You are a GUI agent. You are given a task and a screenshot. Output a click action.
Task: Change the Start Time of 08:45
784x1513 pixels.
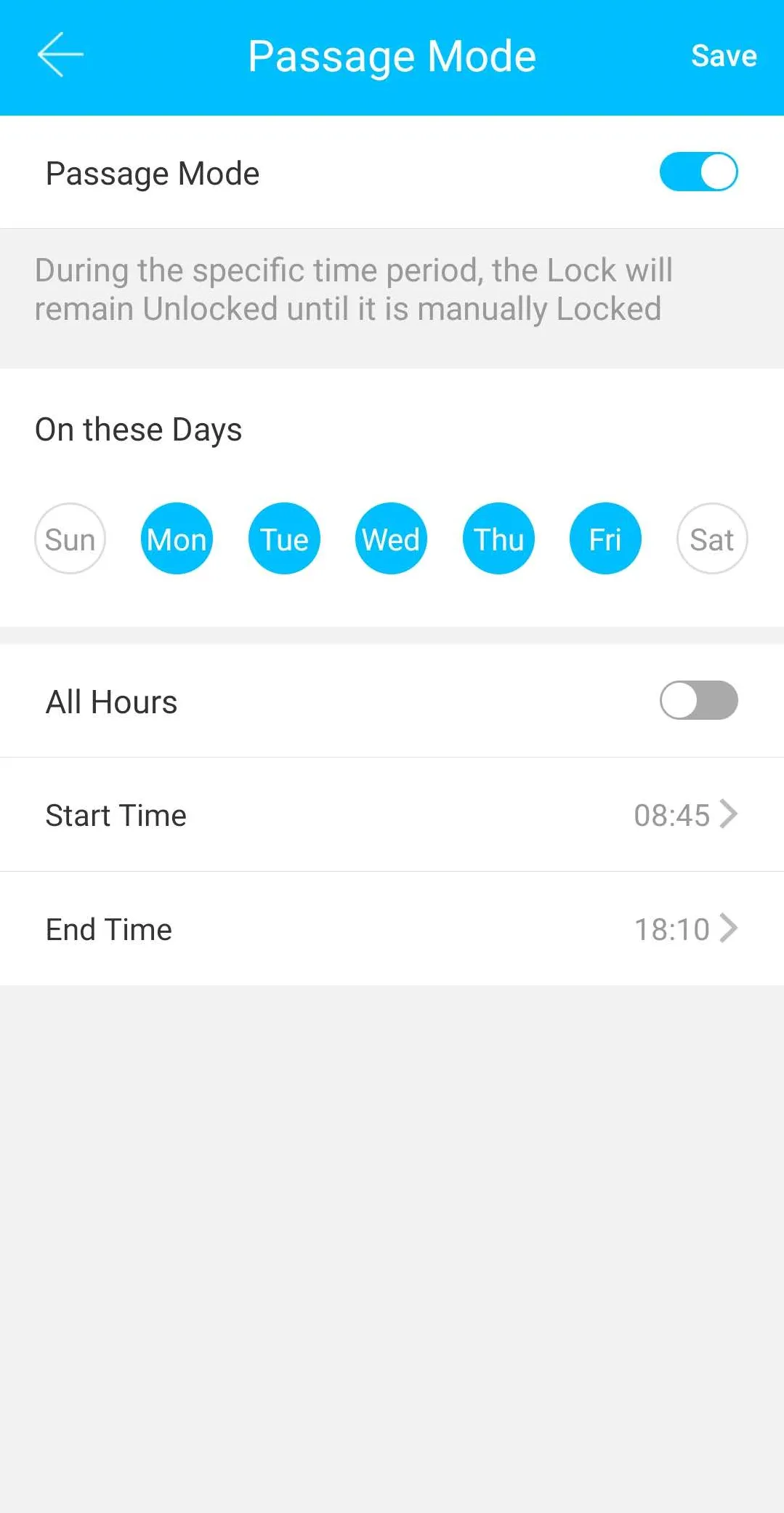pyautogui.click(x=683, y=815)
